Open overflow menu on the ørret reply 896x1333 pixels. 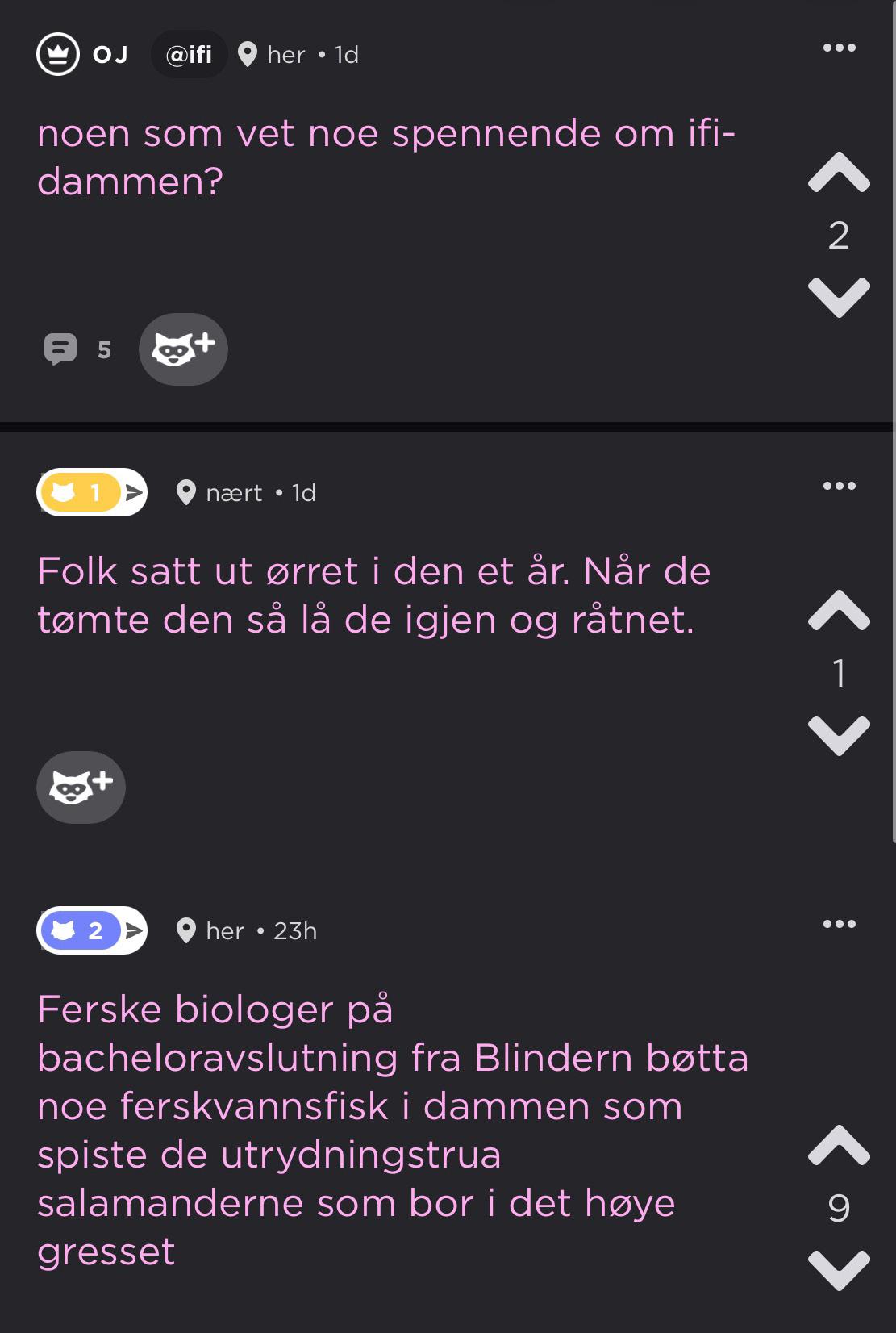(x=839, y=486)
